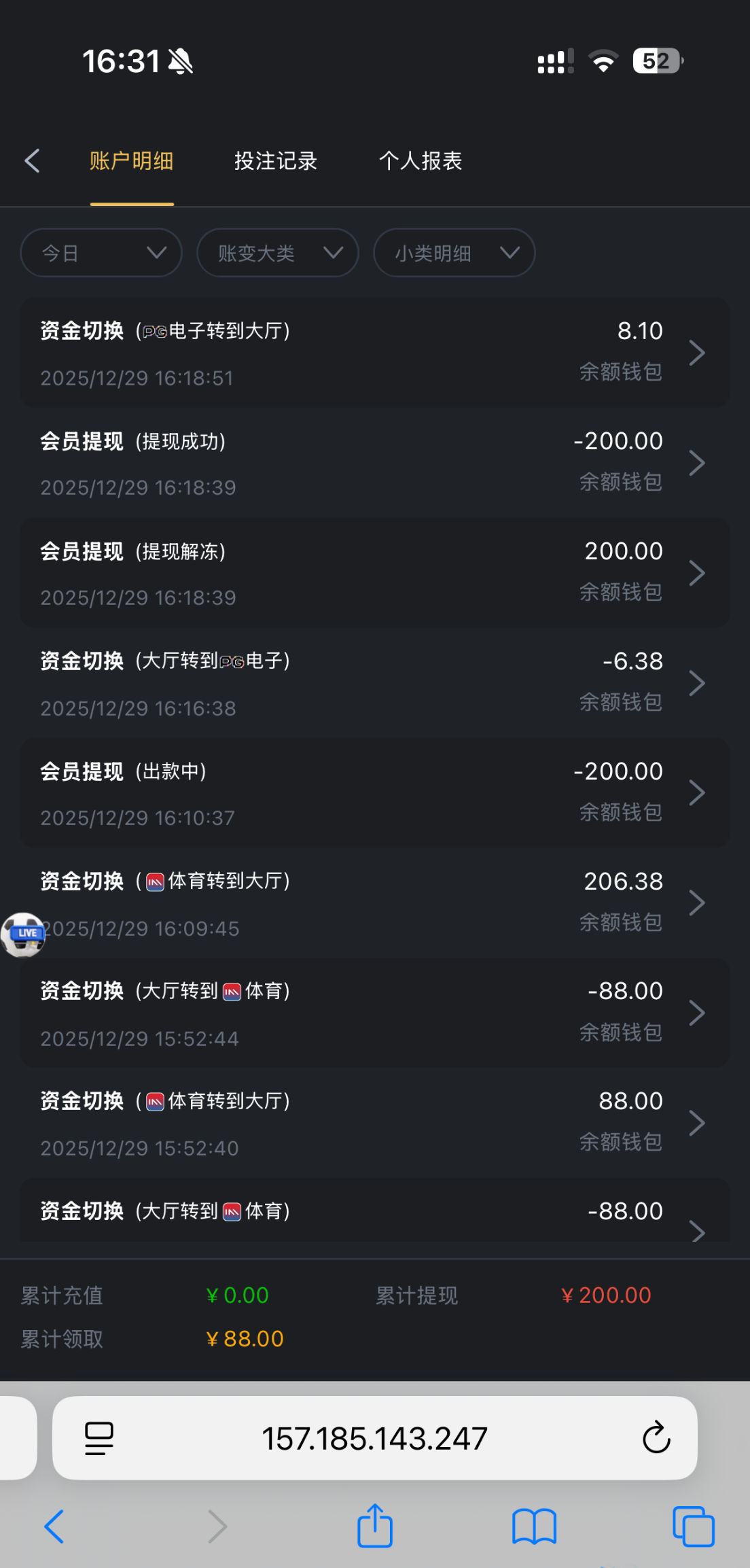
Task: Expand the 今日 date dropdown
Action: pos(101,253)
